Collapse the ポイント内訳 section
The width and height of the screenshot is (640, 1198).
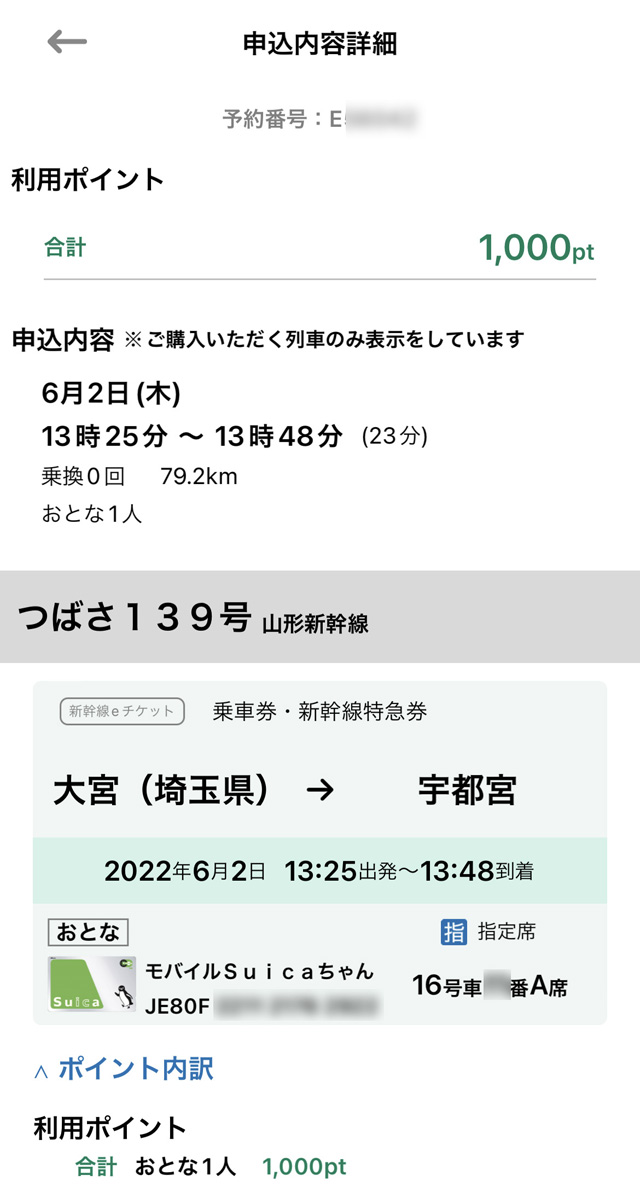click(x=124, y=1069)
